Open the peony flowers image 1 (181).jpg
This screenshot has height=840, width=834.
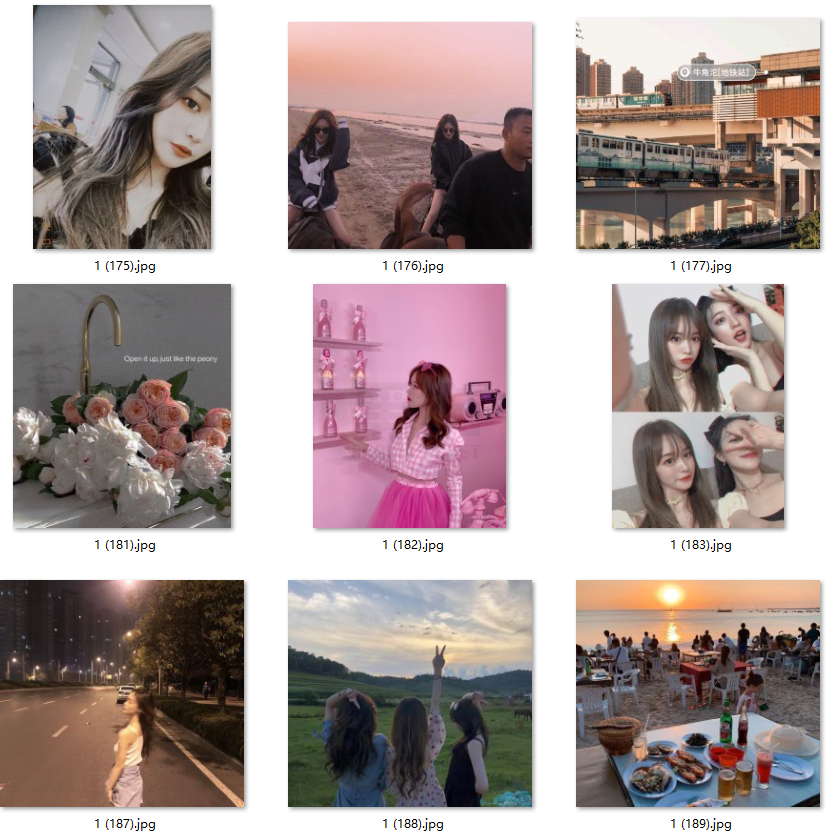point(122,406)
